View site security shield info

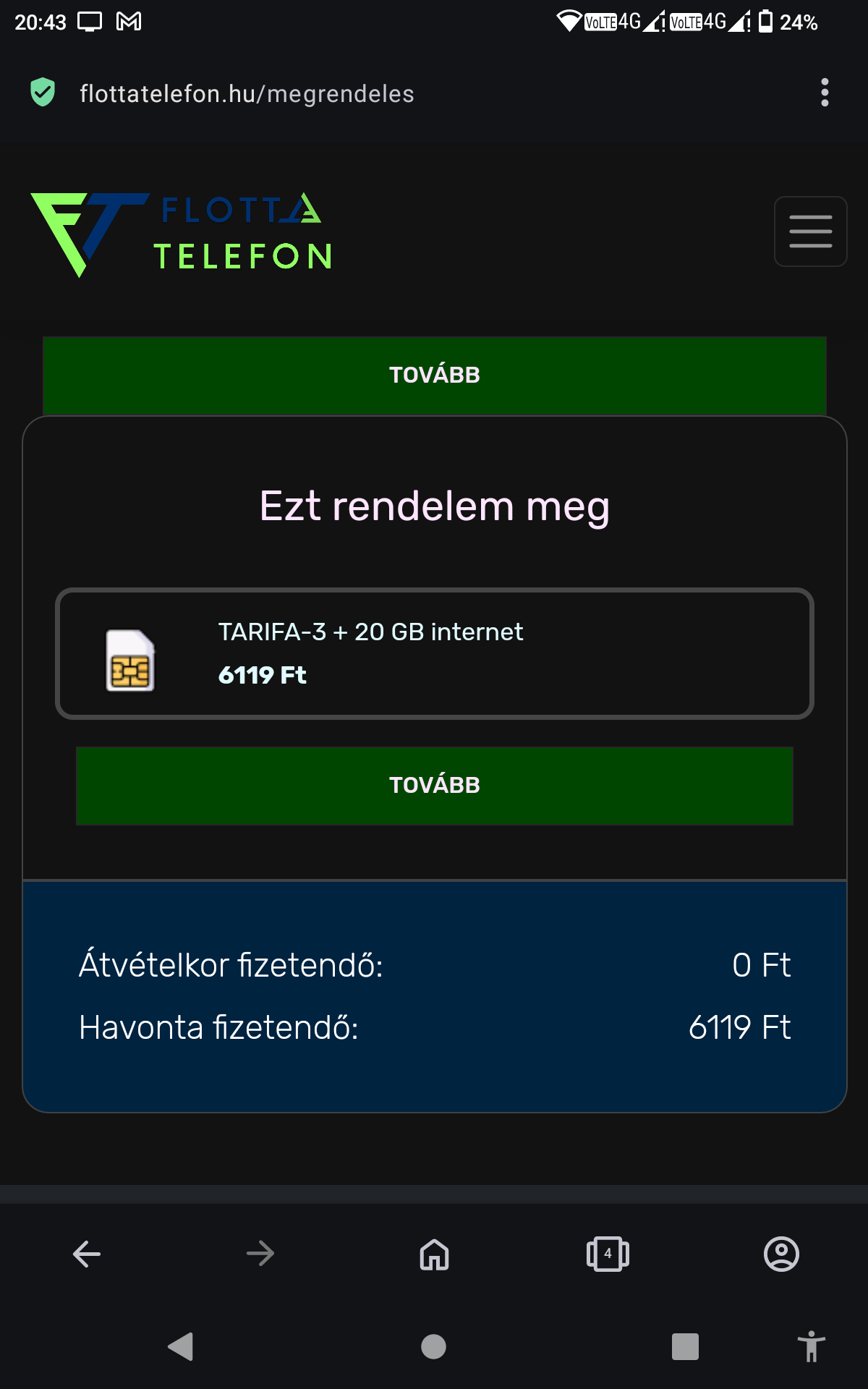[43, 93]
